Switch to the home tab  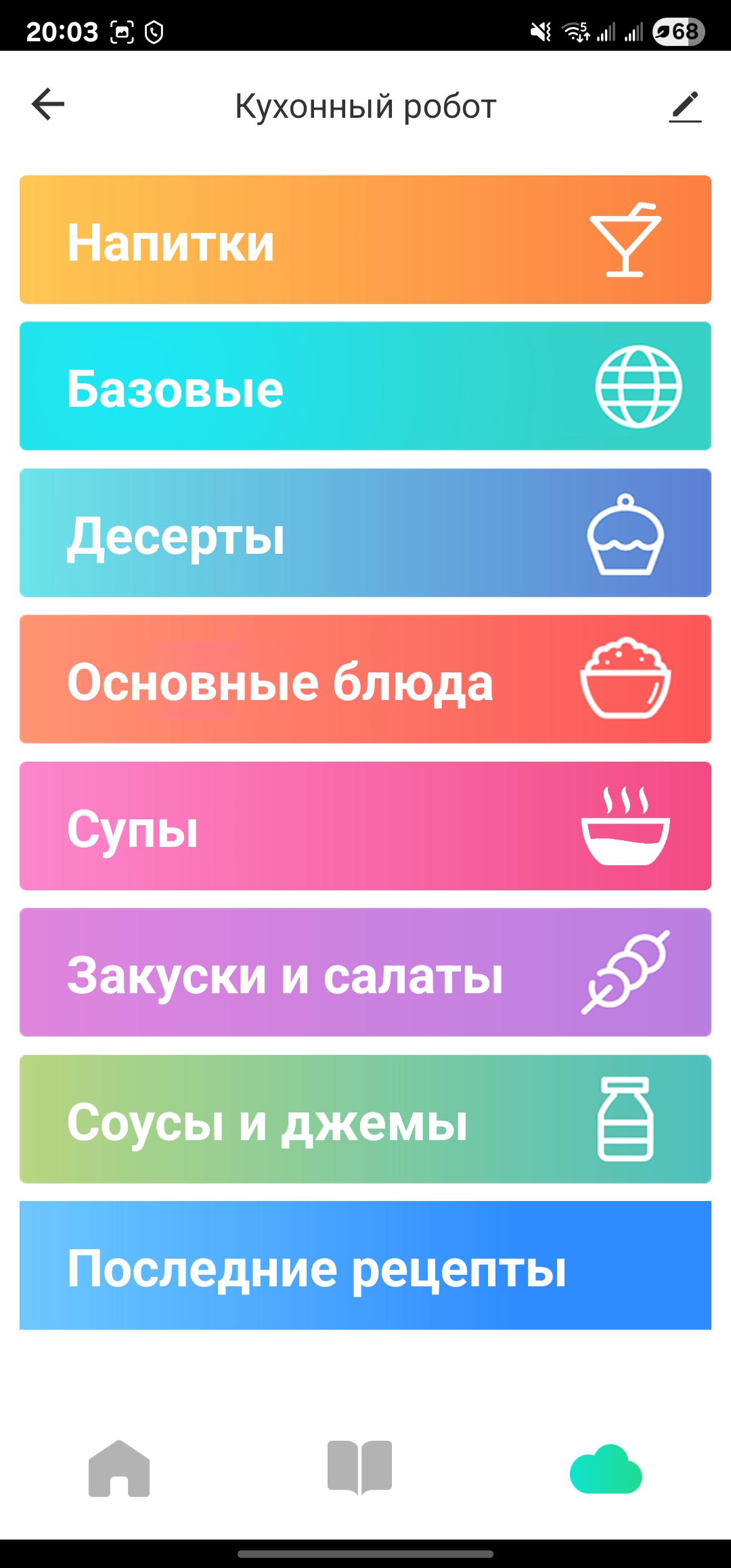(x=119, y=1468)
